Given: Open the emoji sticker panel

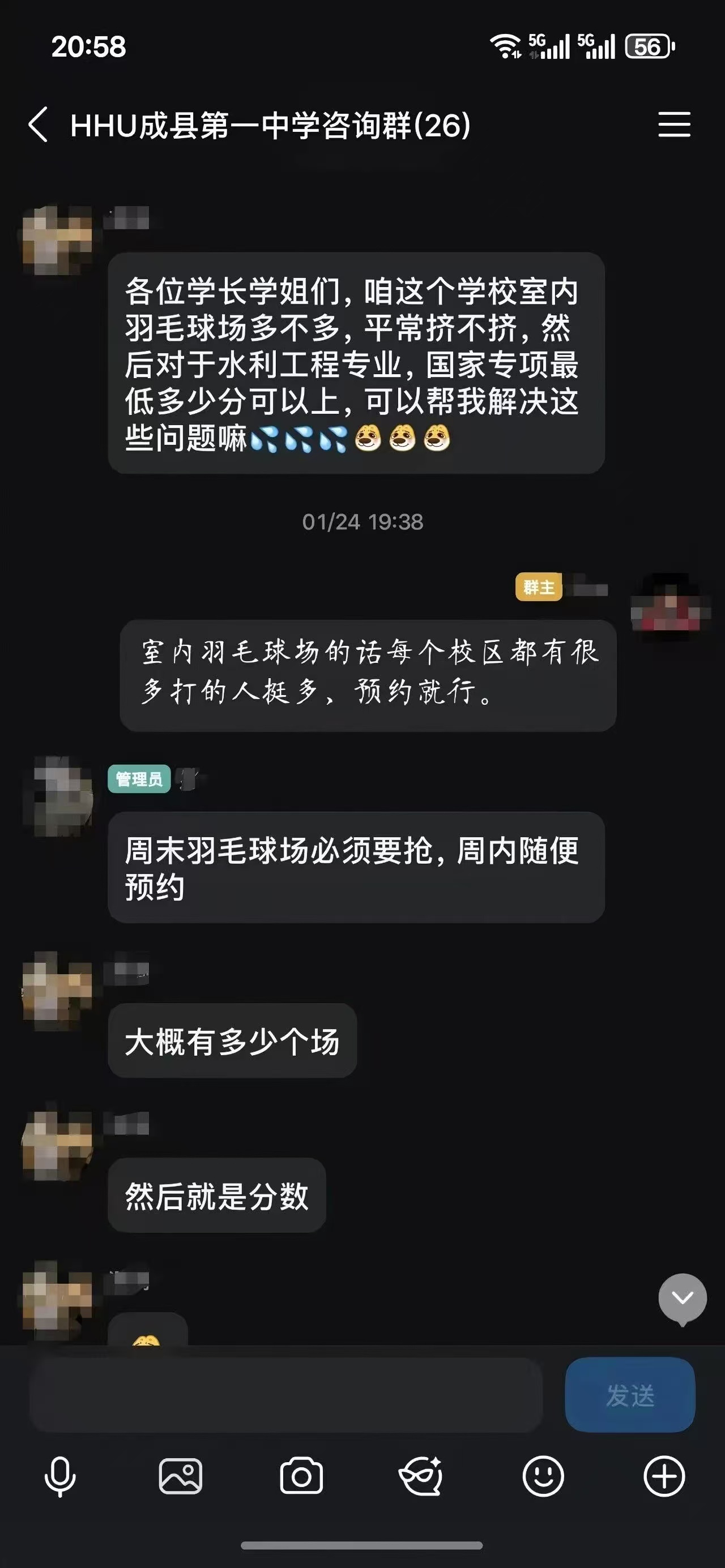Looking at the screenshot, I should 543,1477.
